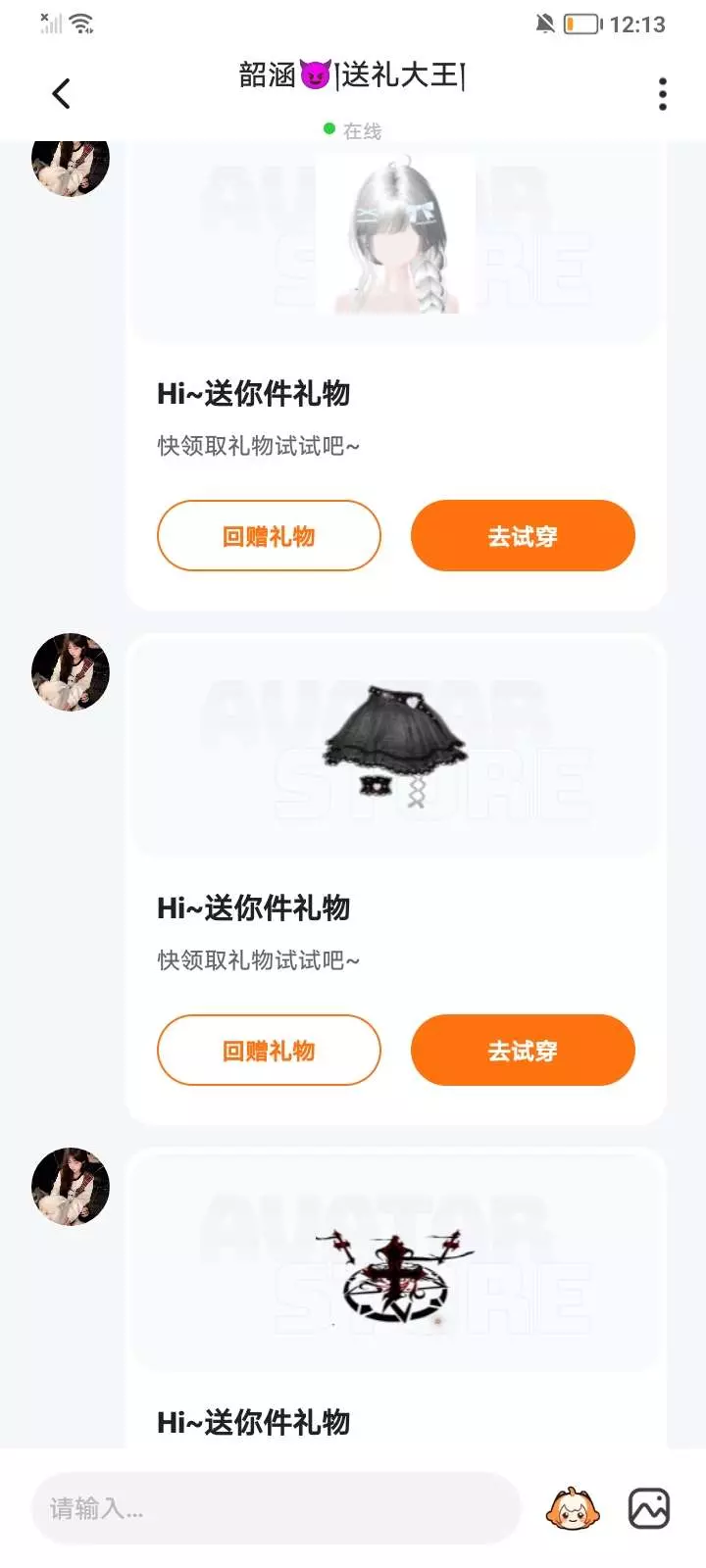Image resolution: width=706 pixels, height=1568 pixels.
Task: Open the image picker icon
Action: [649, 1508]
